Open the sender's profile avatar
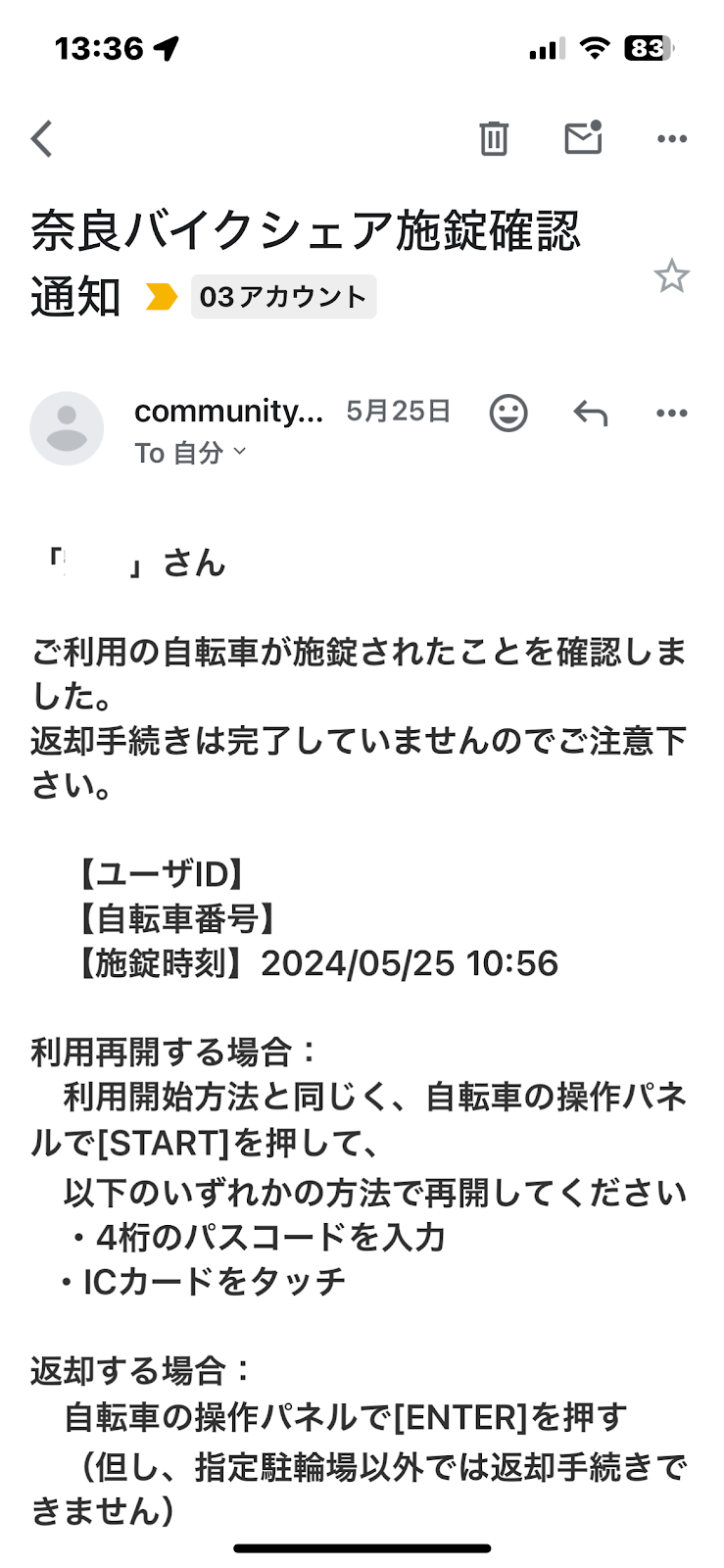Image resolution: width=724 pixels, height=1568 pixels. tap(67, 428)
